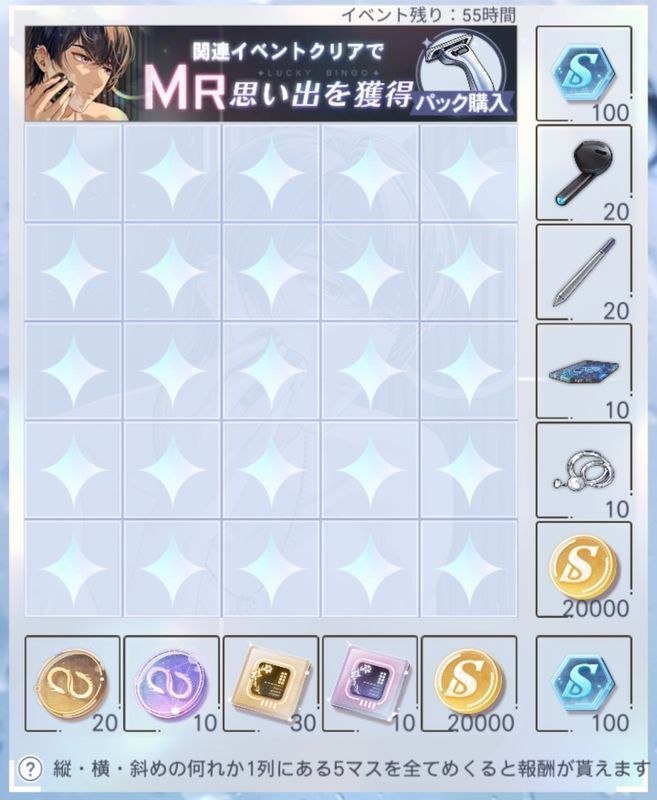Open the help question mark icon
This screenshot has width=657, height=800.
33,769
